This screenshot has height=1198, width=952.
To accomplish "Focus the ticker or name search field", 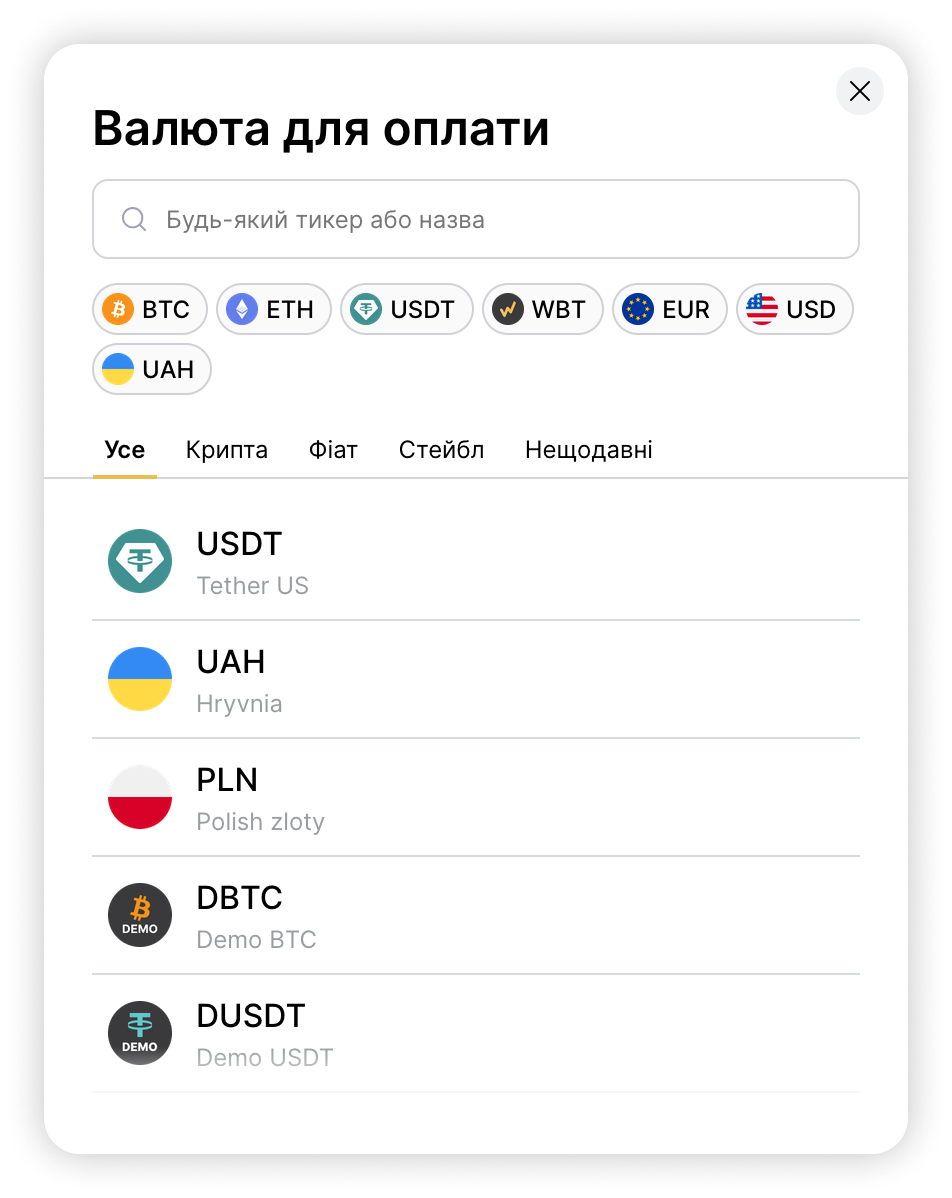I will [476, 220].
